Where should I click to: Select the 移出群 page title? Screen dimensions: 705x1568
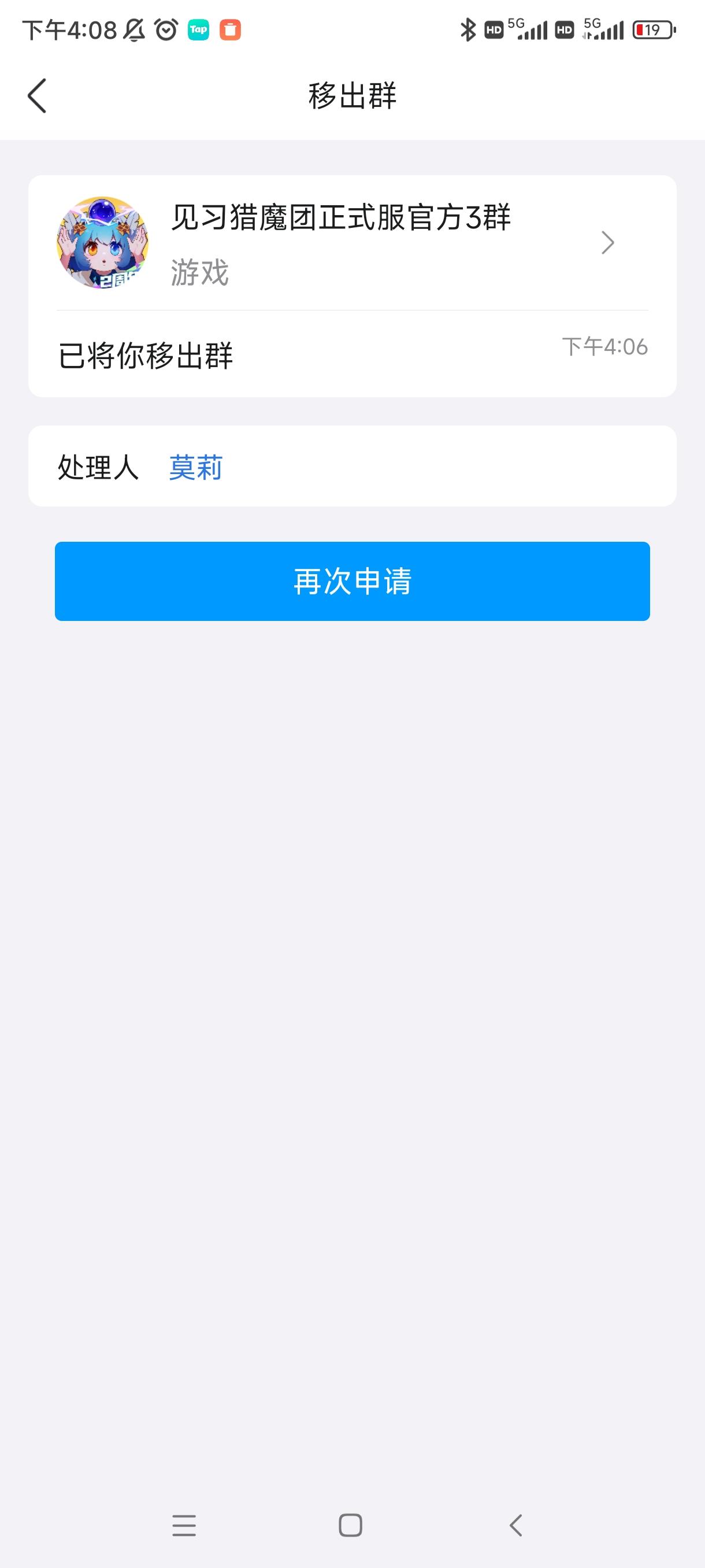coord(351,95)
